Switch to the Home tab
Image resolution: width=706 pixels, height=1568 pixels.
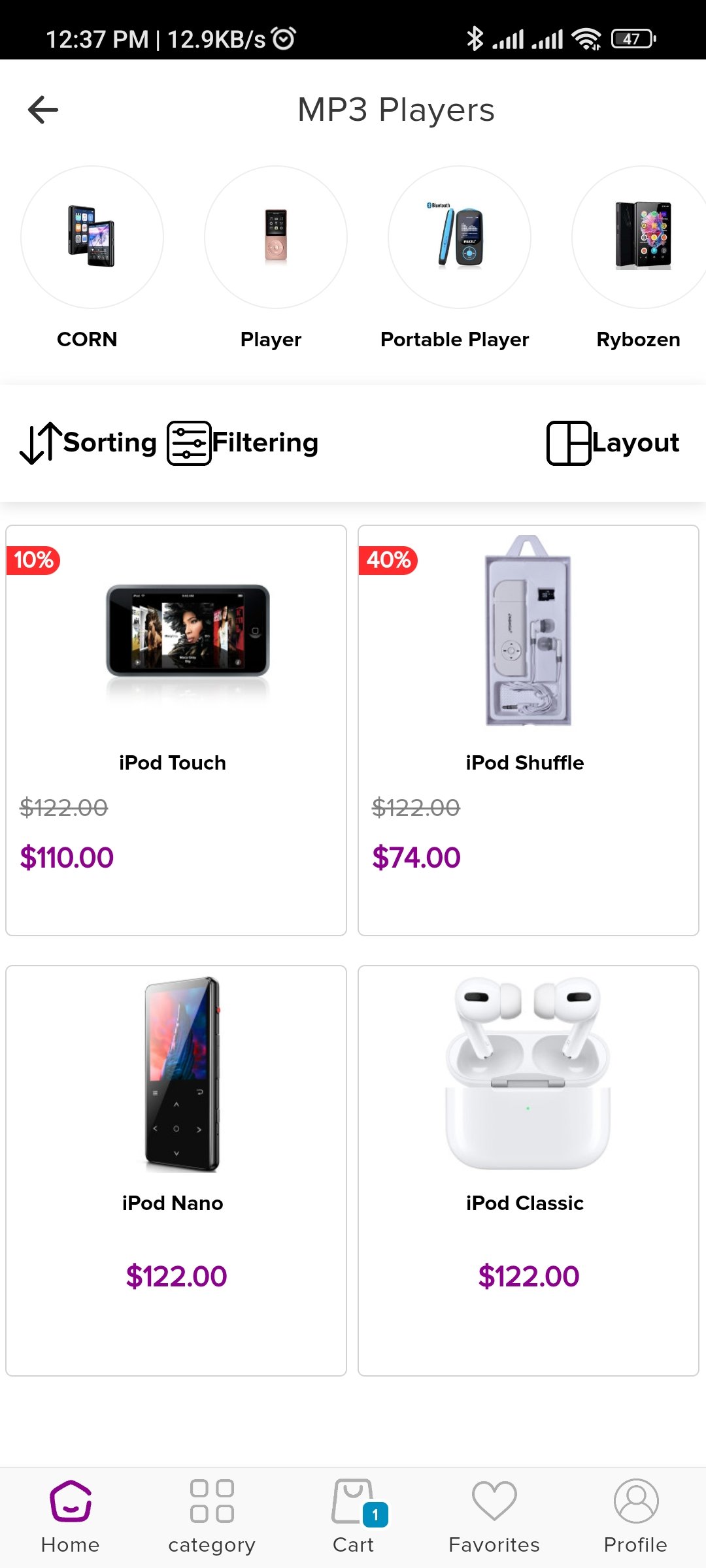coord(71,1517)
